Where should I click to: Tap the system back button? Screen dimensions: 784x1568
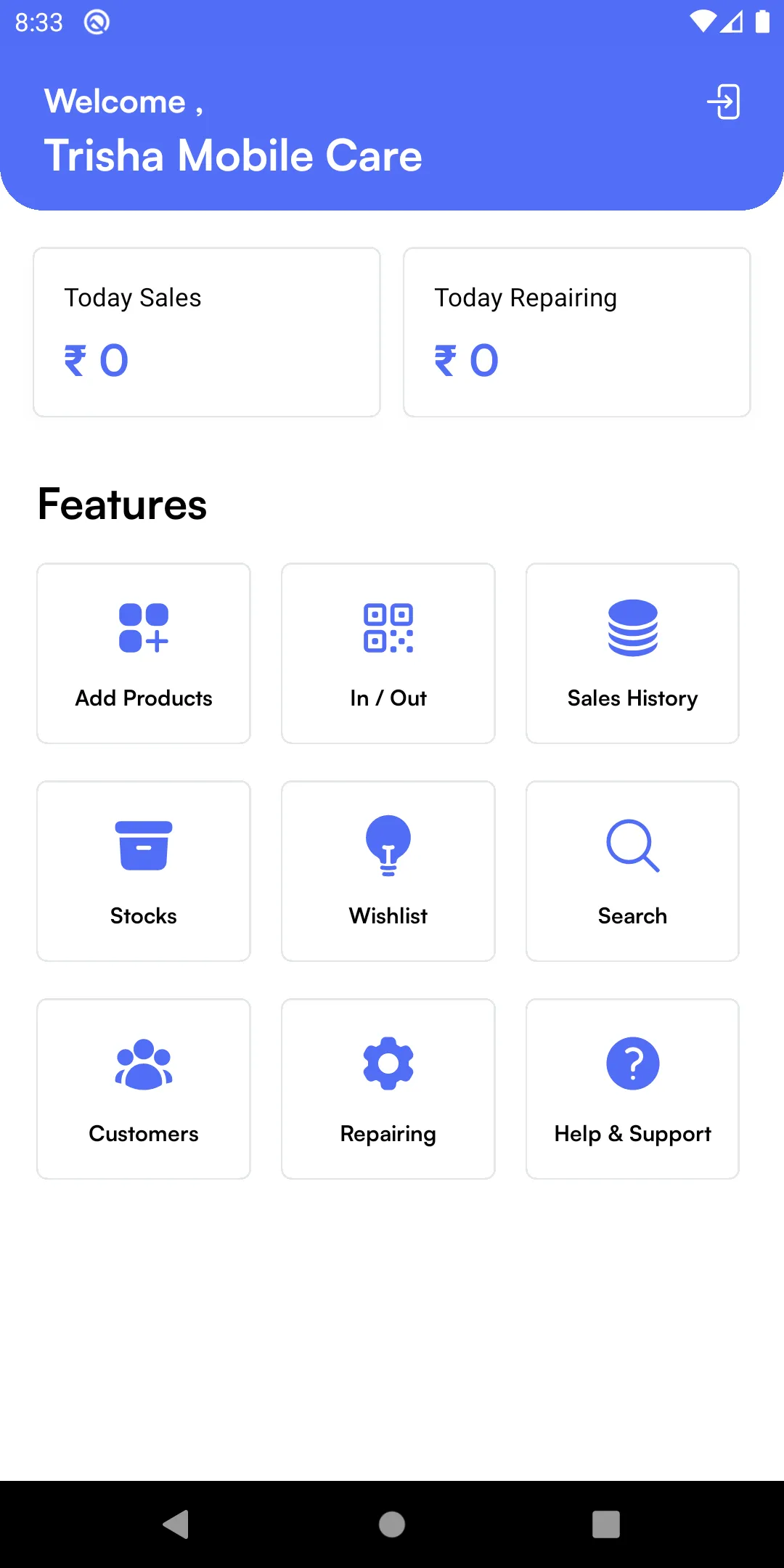176,1524
